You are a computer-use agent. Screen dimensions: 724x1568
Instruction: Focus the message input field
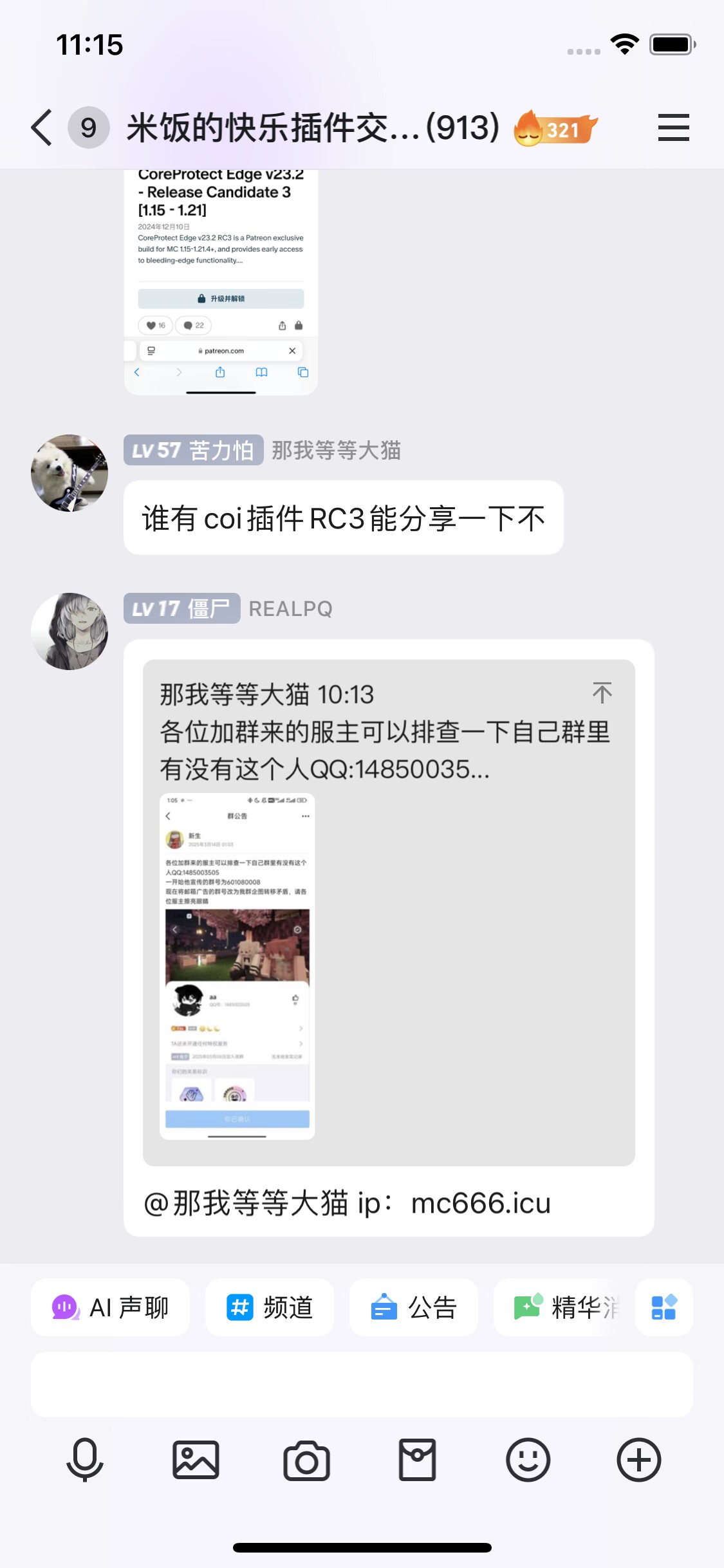tap(362, 1385)
